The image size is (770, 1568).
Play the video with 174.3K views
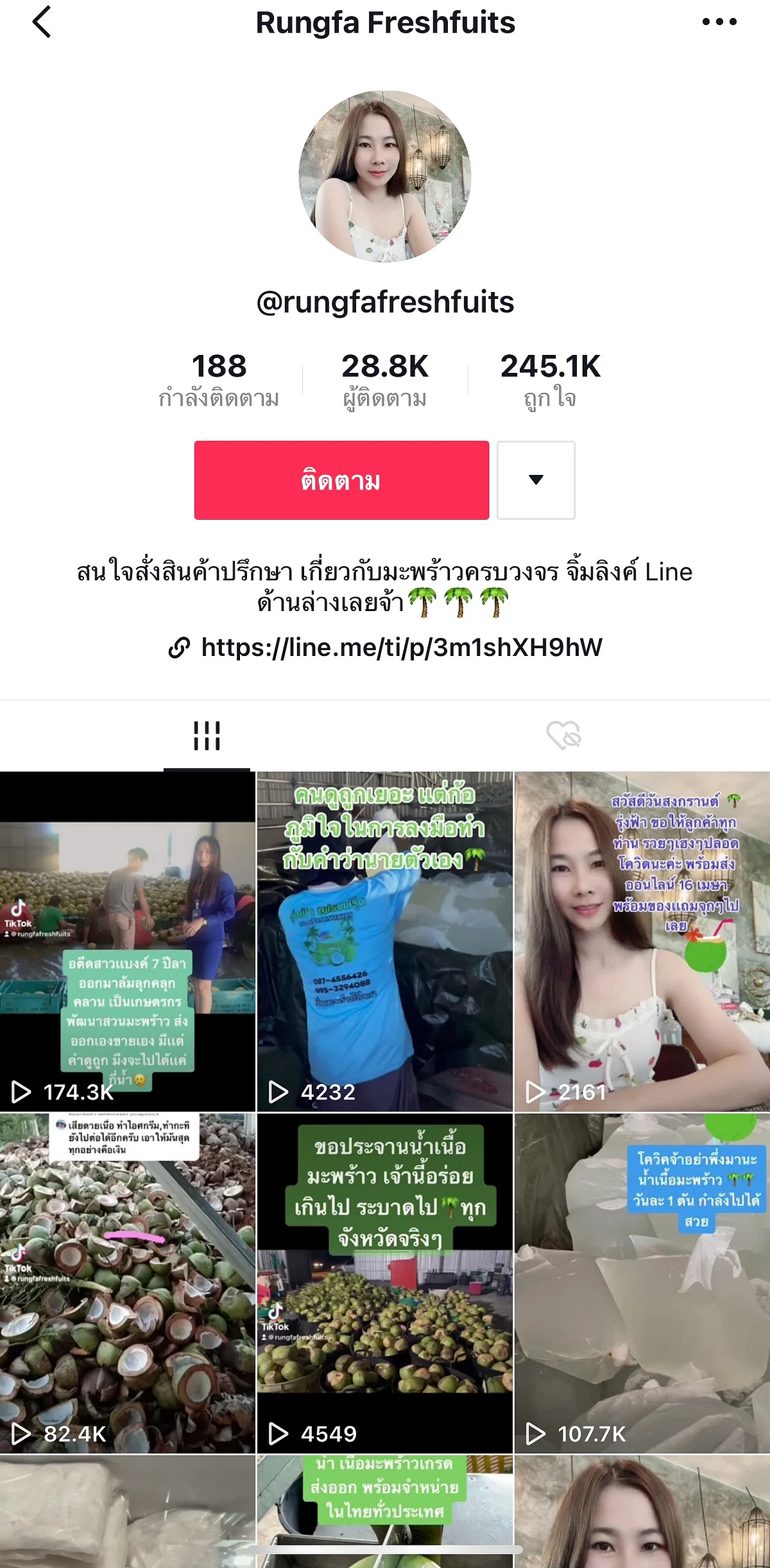127,941
